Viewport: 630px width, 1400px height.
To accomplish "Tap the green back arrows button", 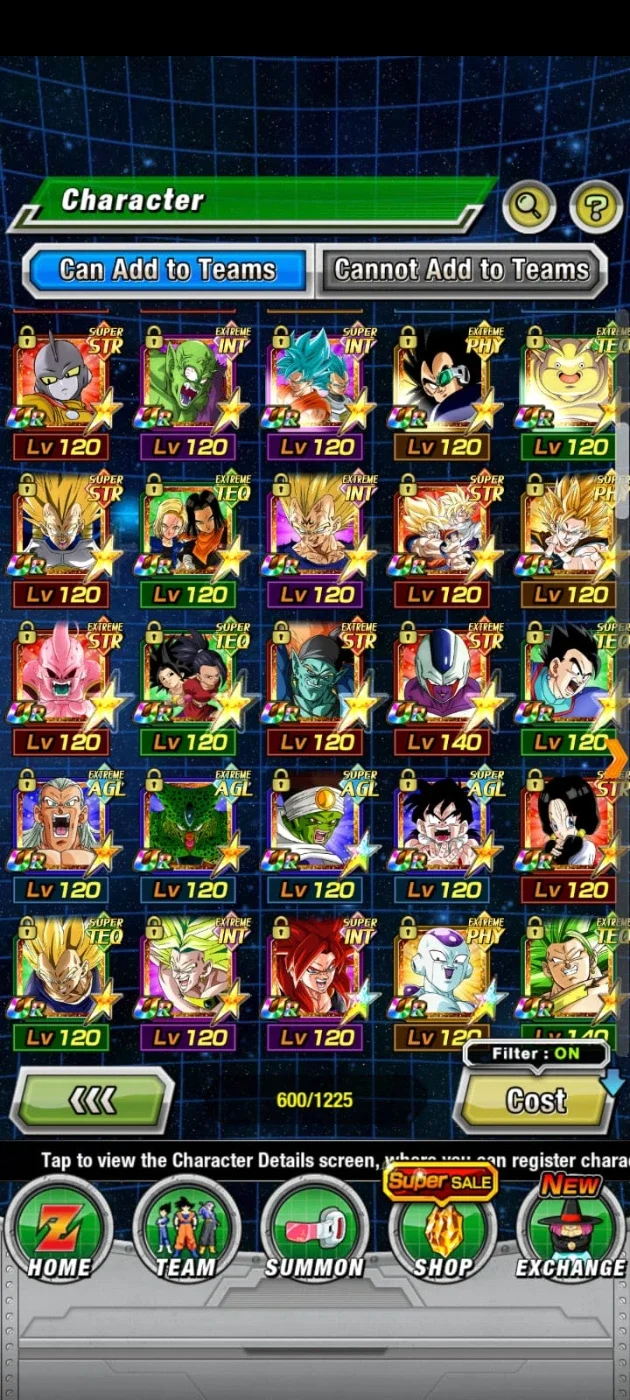I will pyautogui.click(x=92, y=1100).
